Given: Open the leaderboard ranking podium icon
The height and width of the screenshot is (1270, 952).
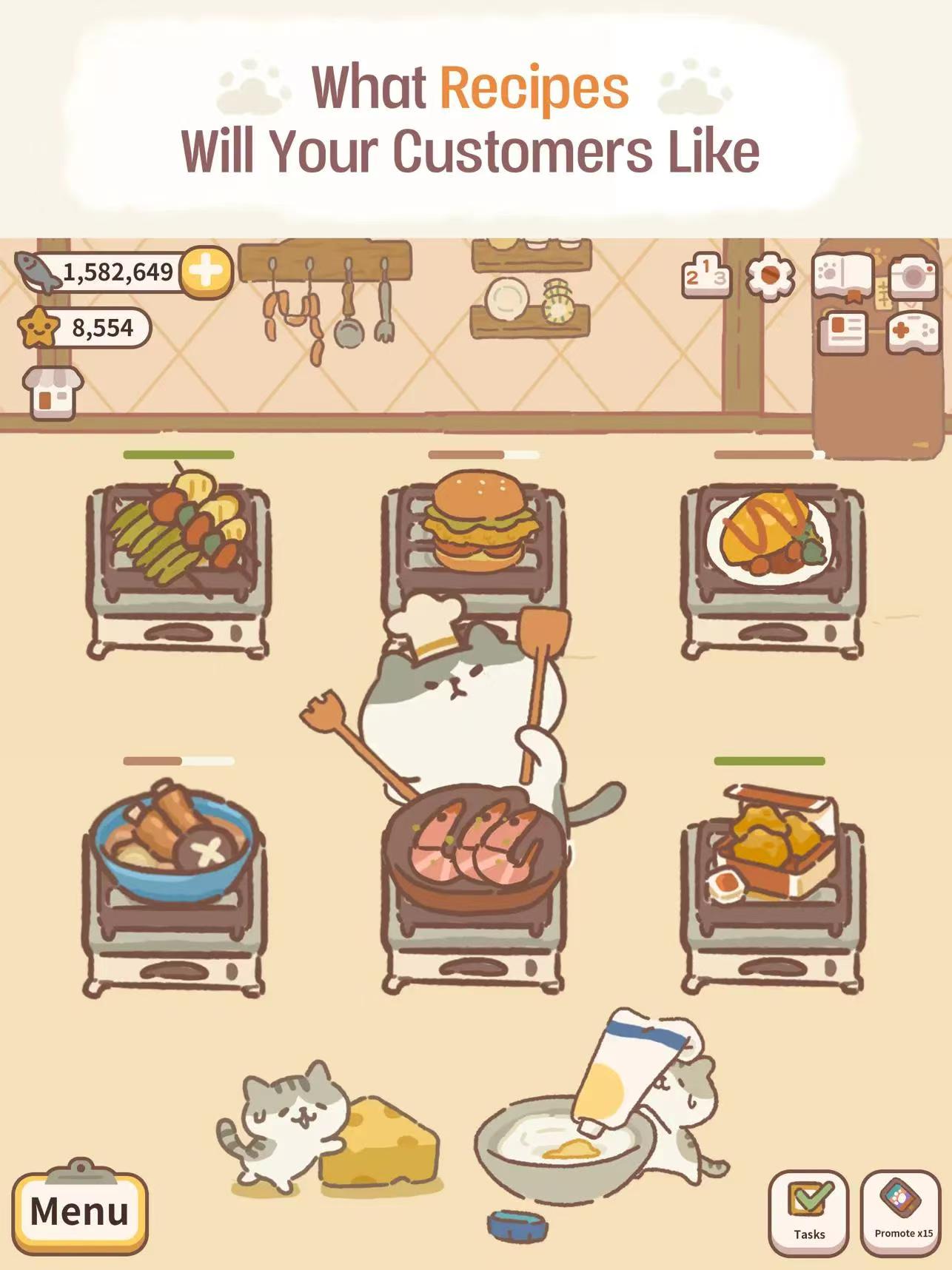Looking at the screenshot, I should pyautogui.click(x=705, y=278).
